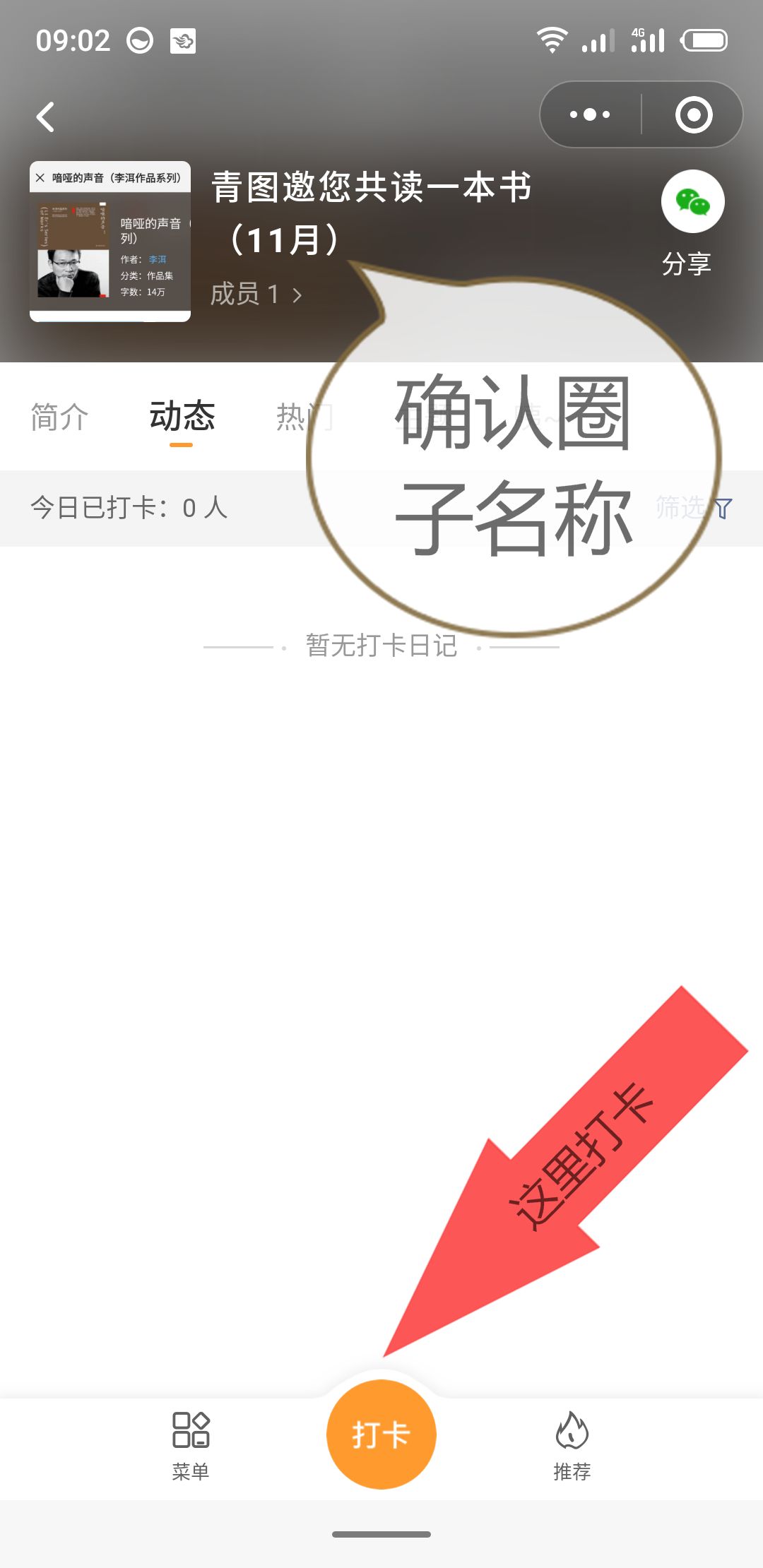
Task: Switch to the 热门 tab
Action: [304, 417]
